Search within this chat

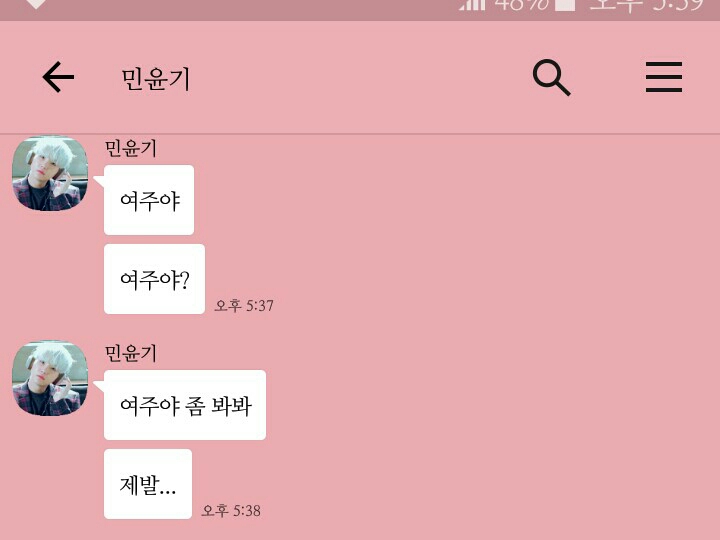point(551,77)
